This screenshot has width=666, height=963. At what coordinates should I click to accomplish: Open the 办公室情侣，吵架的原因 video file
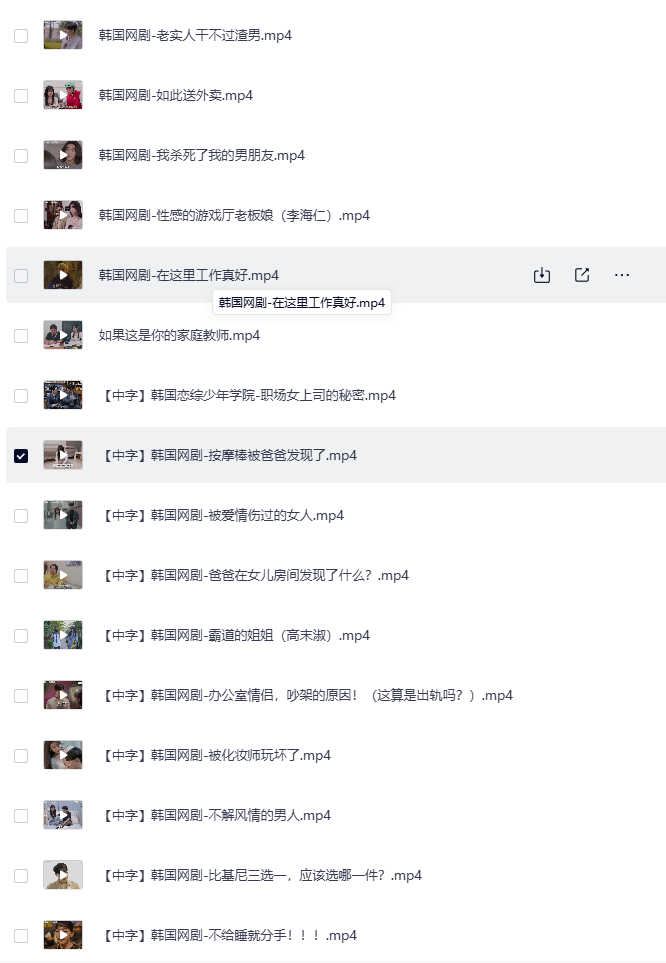[x=308, y=696]
